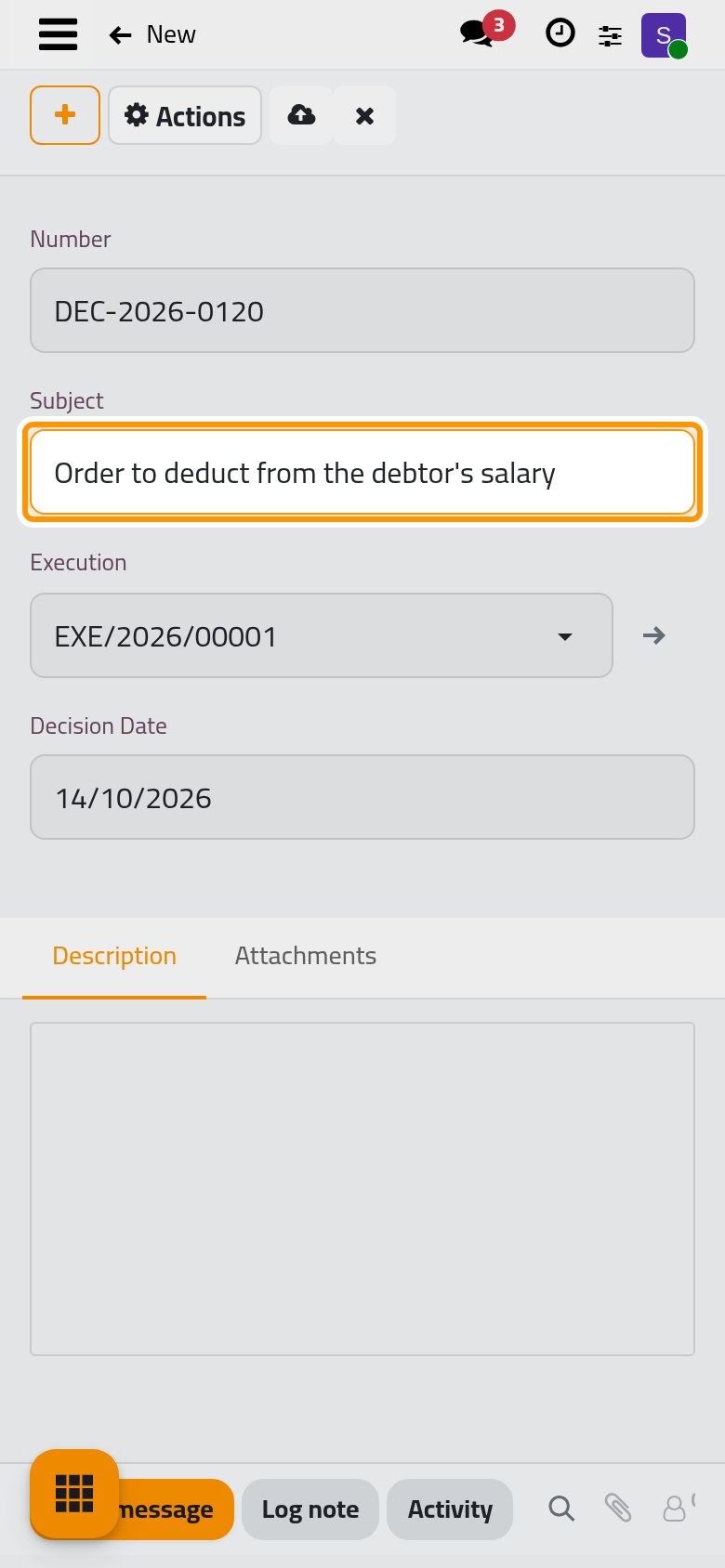Pick a Decision Date
This screenshot has width=725, height=1568.
coord(362,797)
